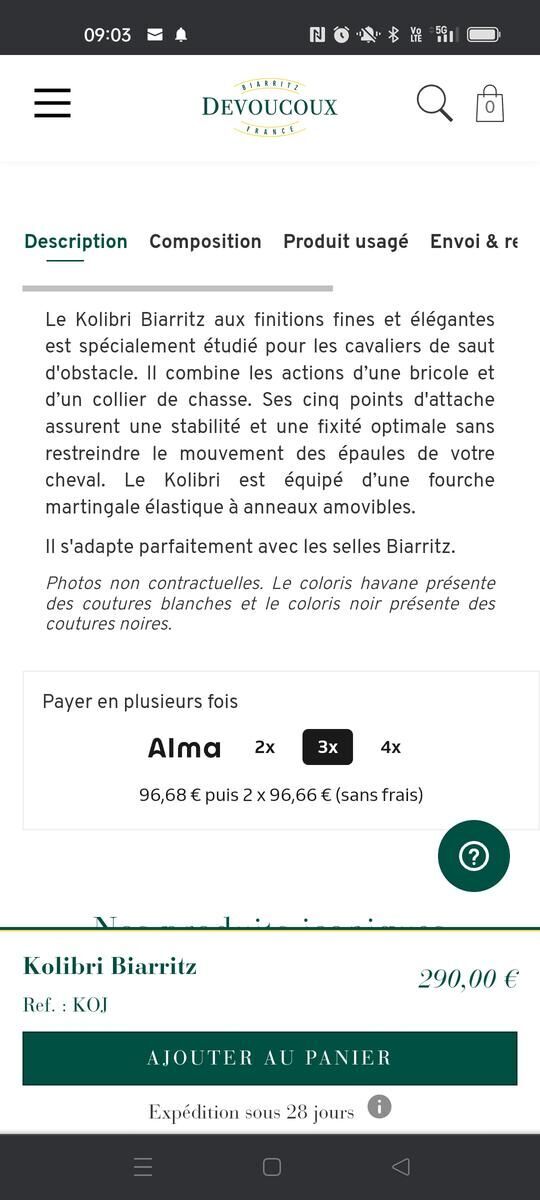
Task: Go to Devoucoux homepage via logo
Action: coord(270,106)
